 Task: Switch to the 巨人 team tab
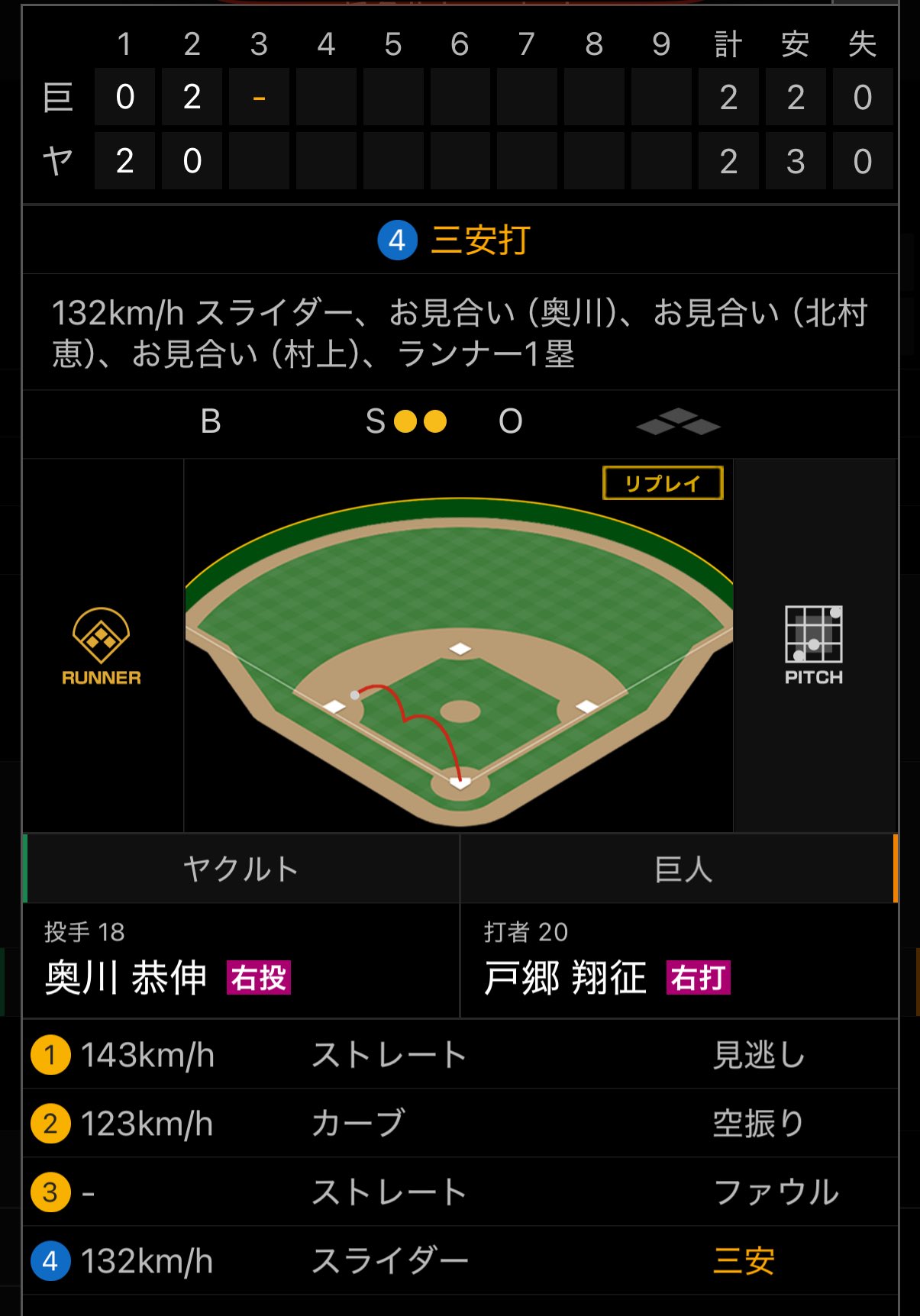click(x=683, y=869)
